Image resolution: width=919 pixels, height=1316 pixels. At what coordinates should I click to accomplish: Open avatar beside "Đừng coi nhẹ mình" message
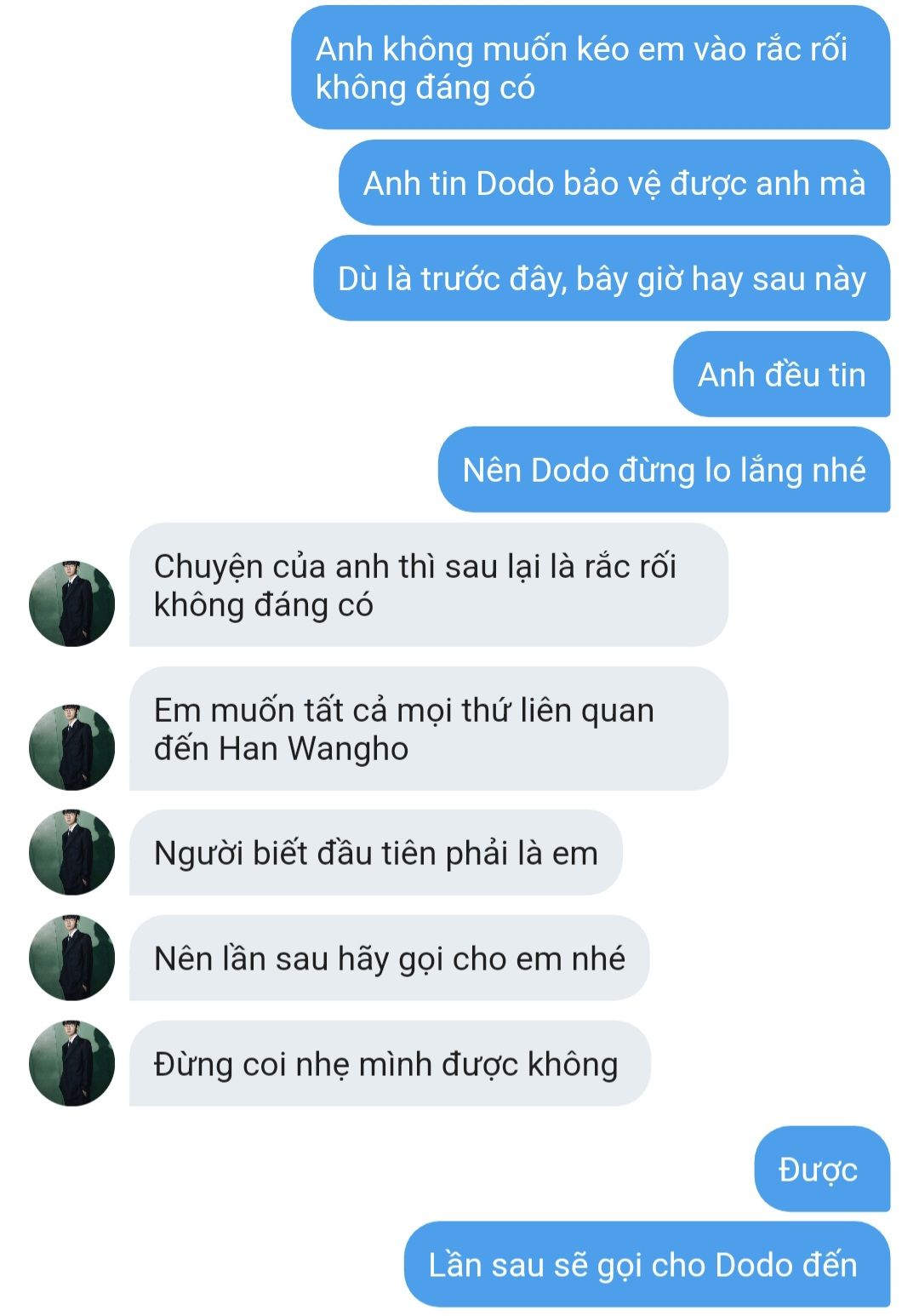point(71,1063)
